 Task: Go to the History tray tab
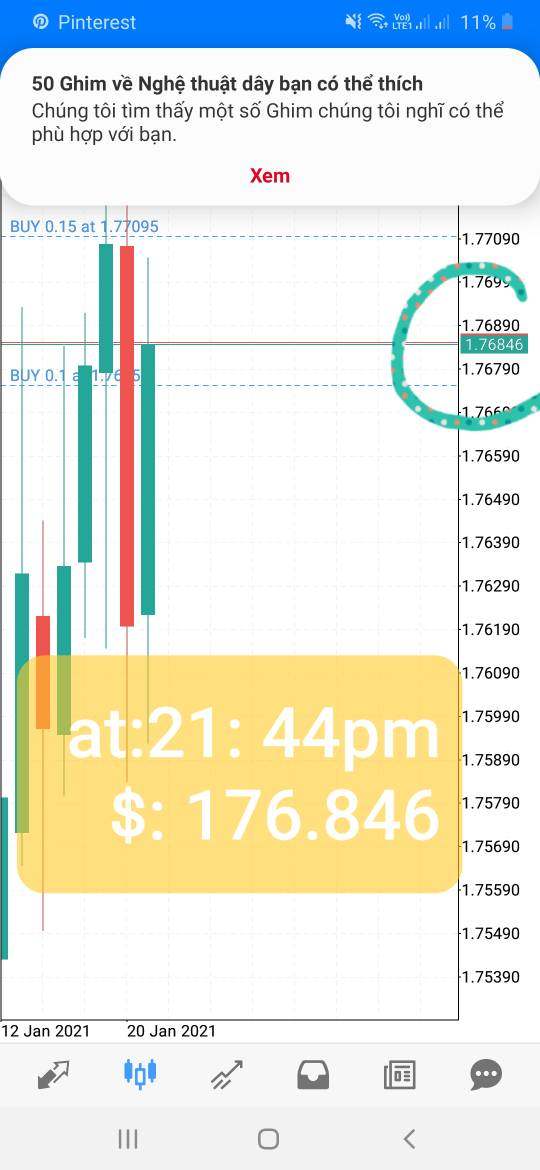click(313, 1074)
